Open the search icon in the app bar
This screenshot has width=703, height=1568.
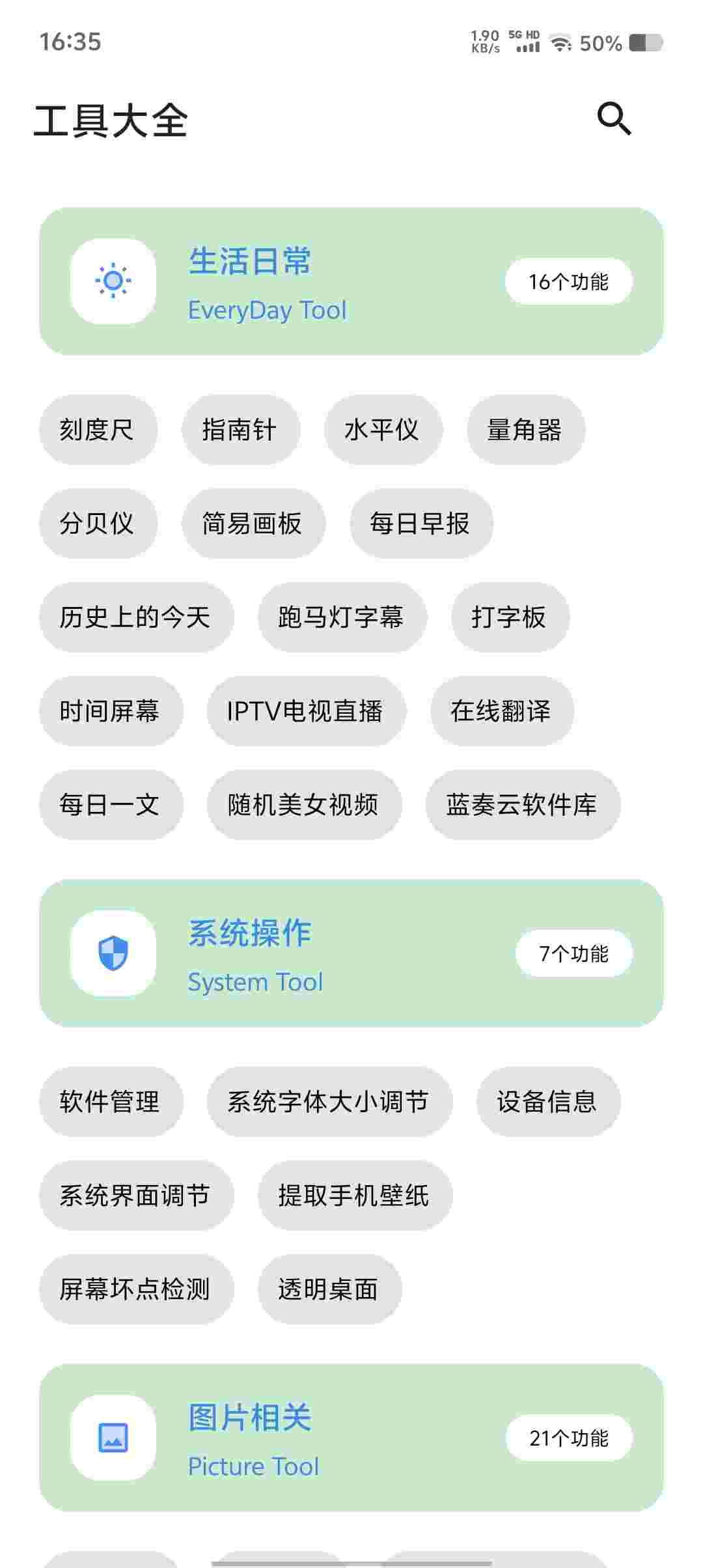(x=614, y=119)
